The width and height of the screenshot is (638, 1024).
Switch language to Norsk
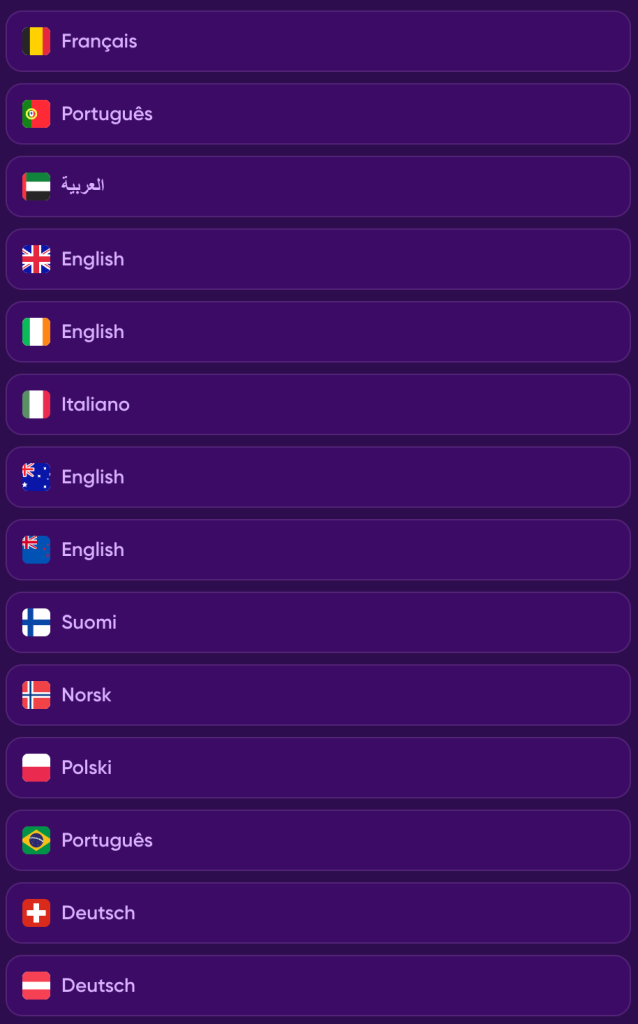(318, 695)
